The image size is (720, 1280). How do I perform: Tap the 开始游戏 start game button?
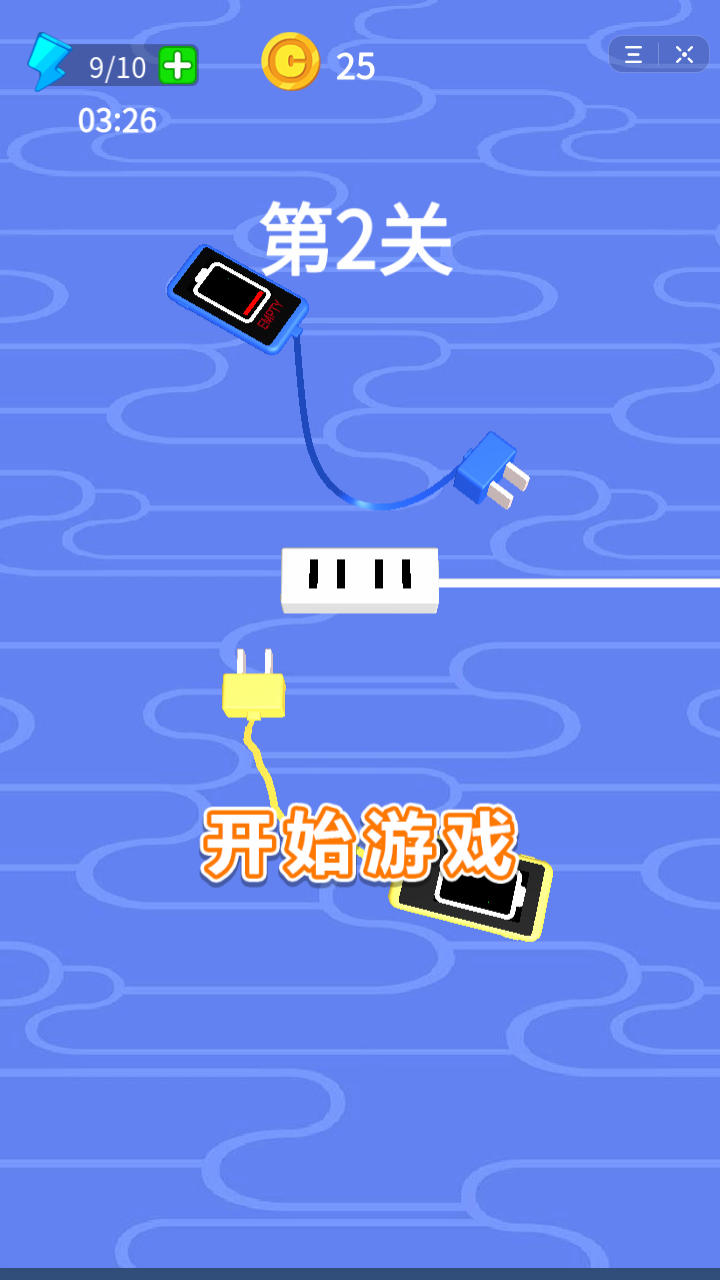point(362,840)
